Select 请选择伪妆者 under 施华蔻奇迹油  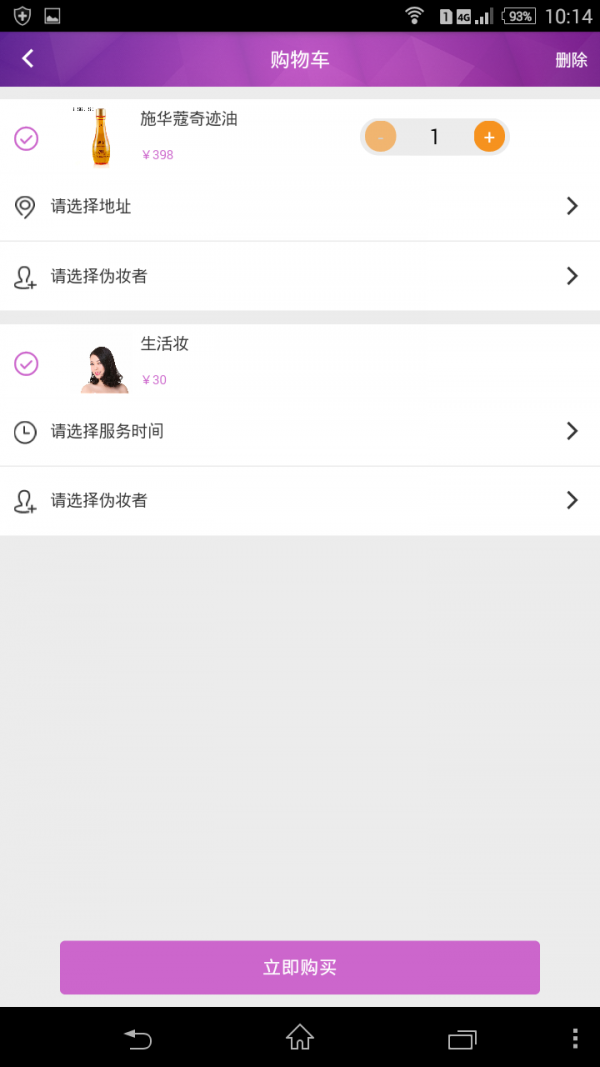[300, 276]
